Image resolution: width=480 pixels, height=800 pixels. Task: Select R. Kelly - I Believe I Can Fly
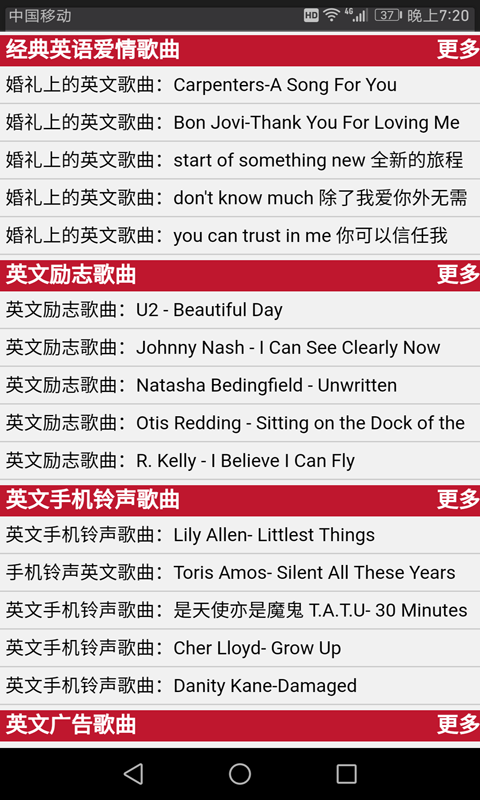click(240, 461)
